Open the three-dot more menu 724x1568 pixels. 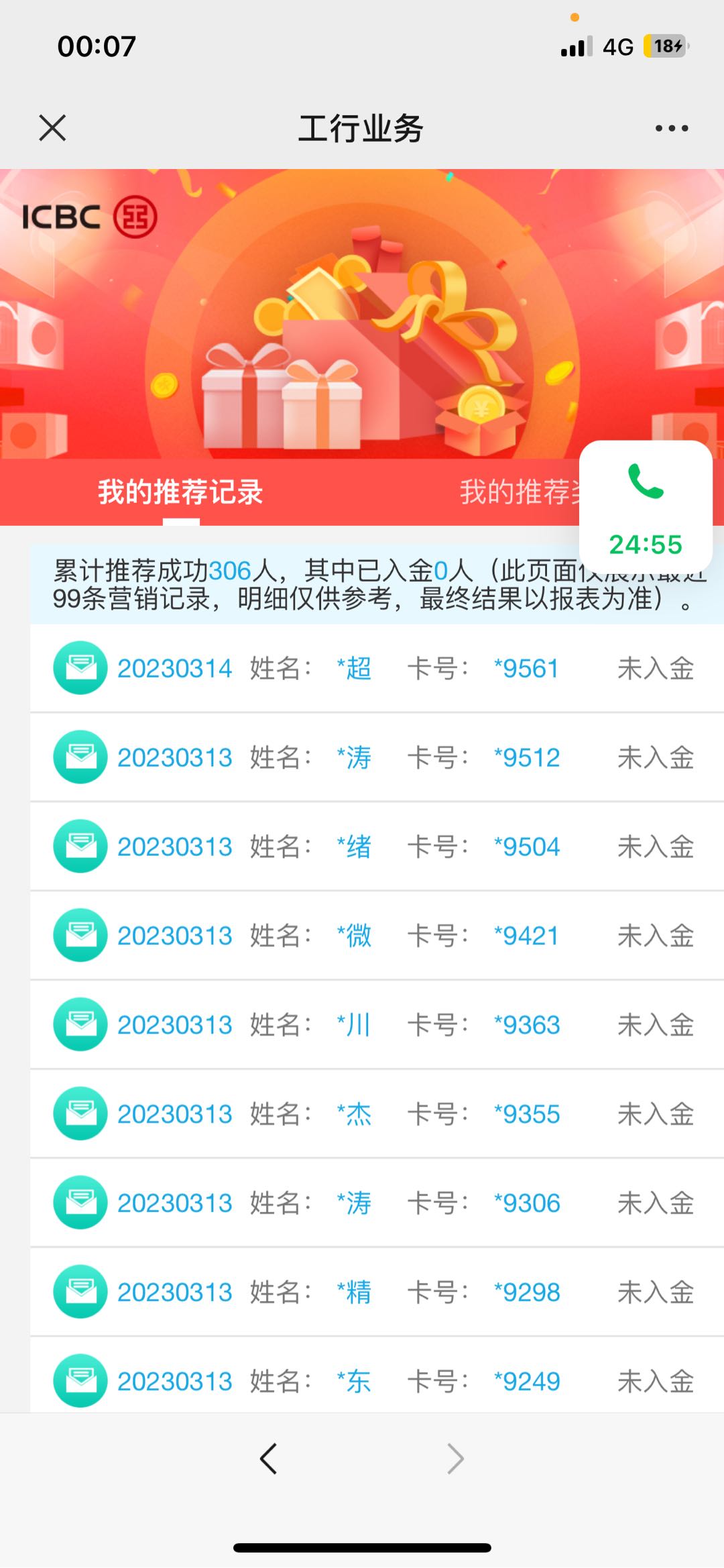click(x=672, y=128)
